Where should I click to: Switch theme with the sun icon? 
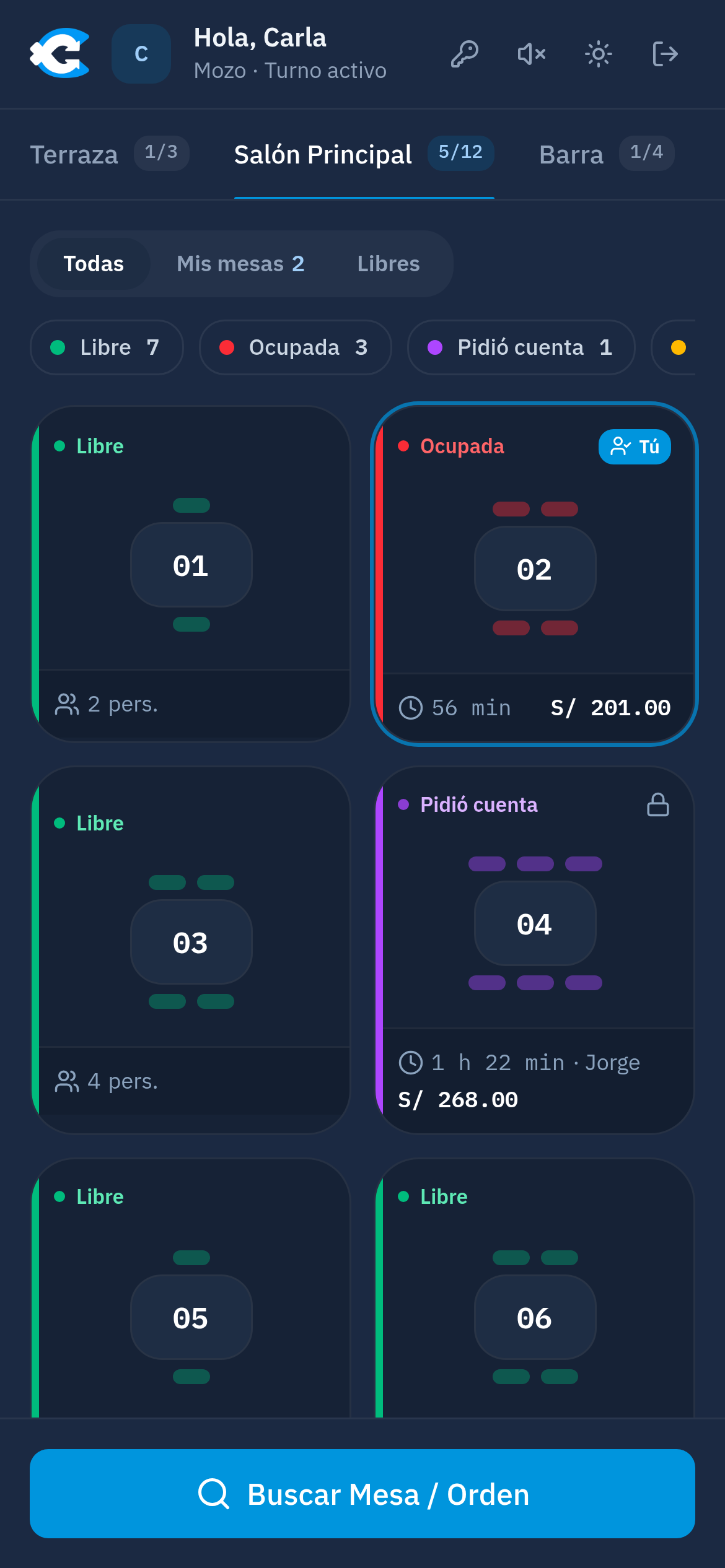click(x=599, y=54)
